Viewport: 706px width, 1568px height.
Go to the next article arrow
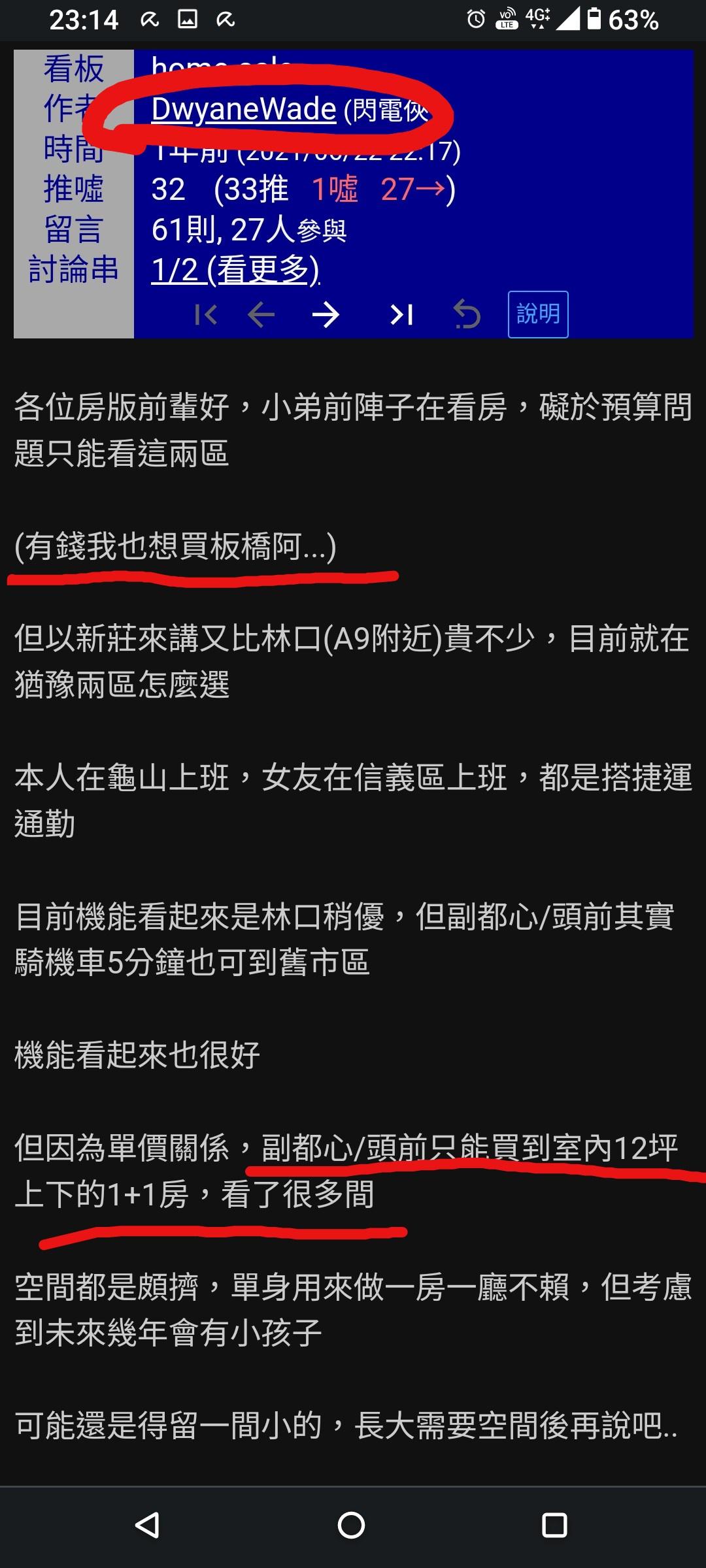[x=326, y=316]
